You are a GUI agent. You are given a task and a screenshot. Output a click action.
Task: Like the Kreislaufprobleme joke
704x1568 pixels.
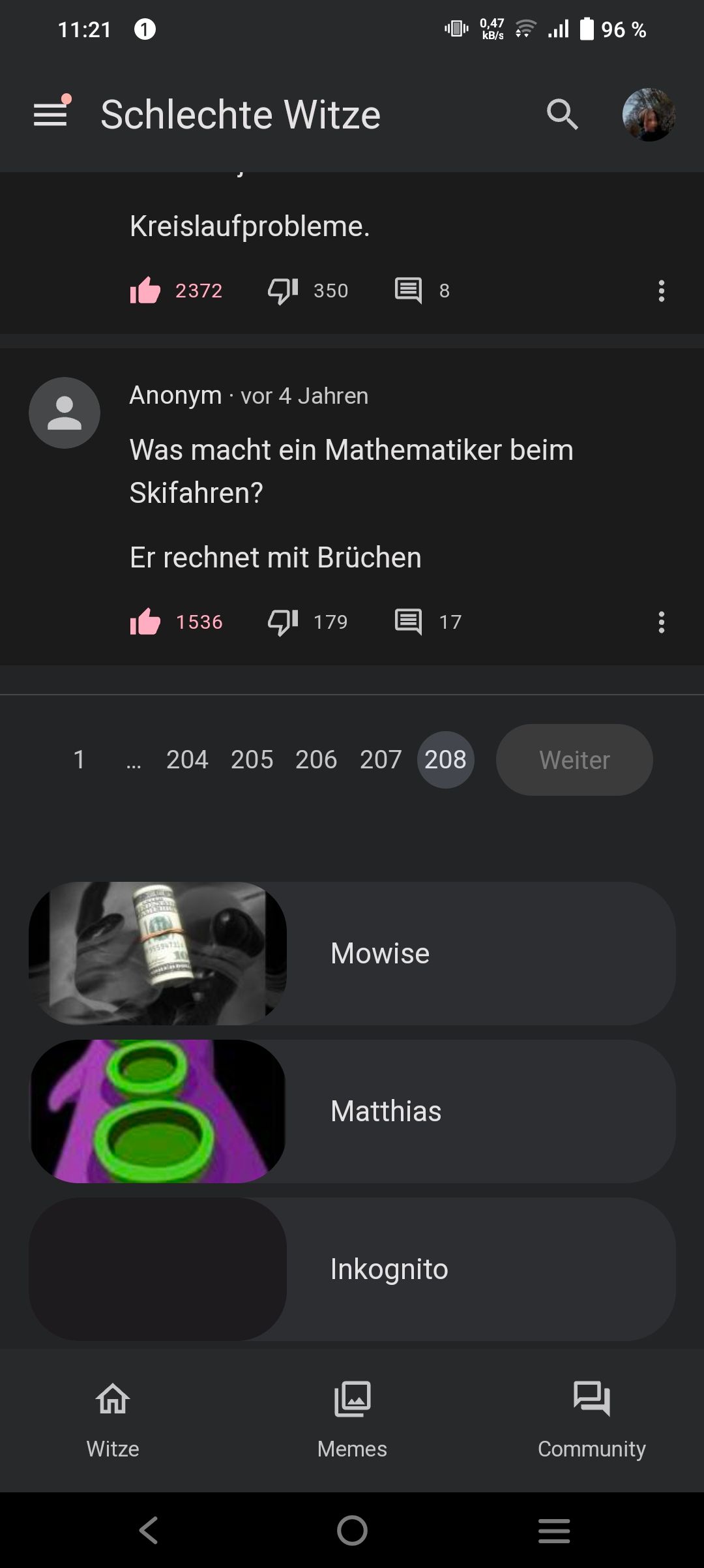point(145,290)
